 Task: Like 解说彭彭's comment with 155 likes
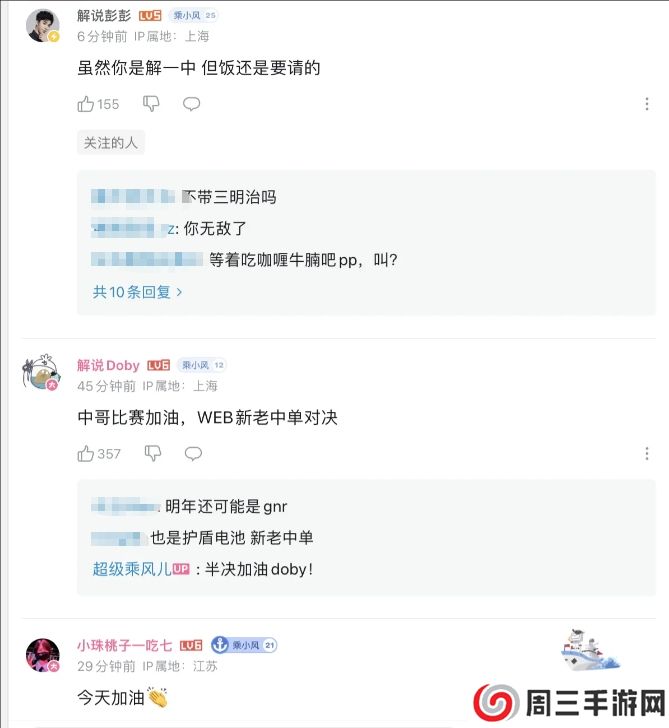86,104
